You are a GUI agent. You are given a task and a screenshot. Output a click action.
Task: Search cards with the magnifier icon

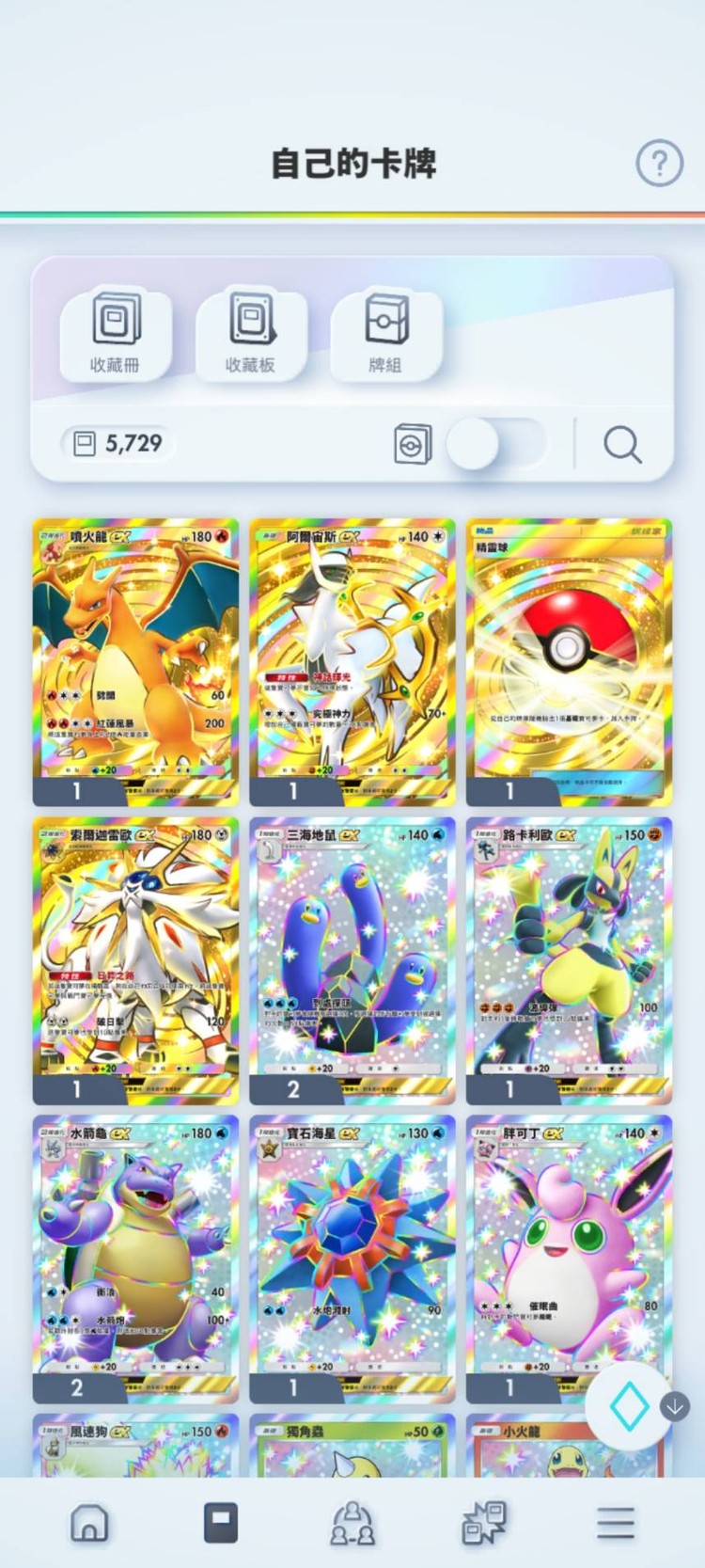tap(622, 444)
